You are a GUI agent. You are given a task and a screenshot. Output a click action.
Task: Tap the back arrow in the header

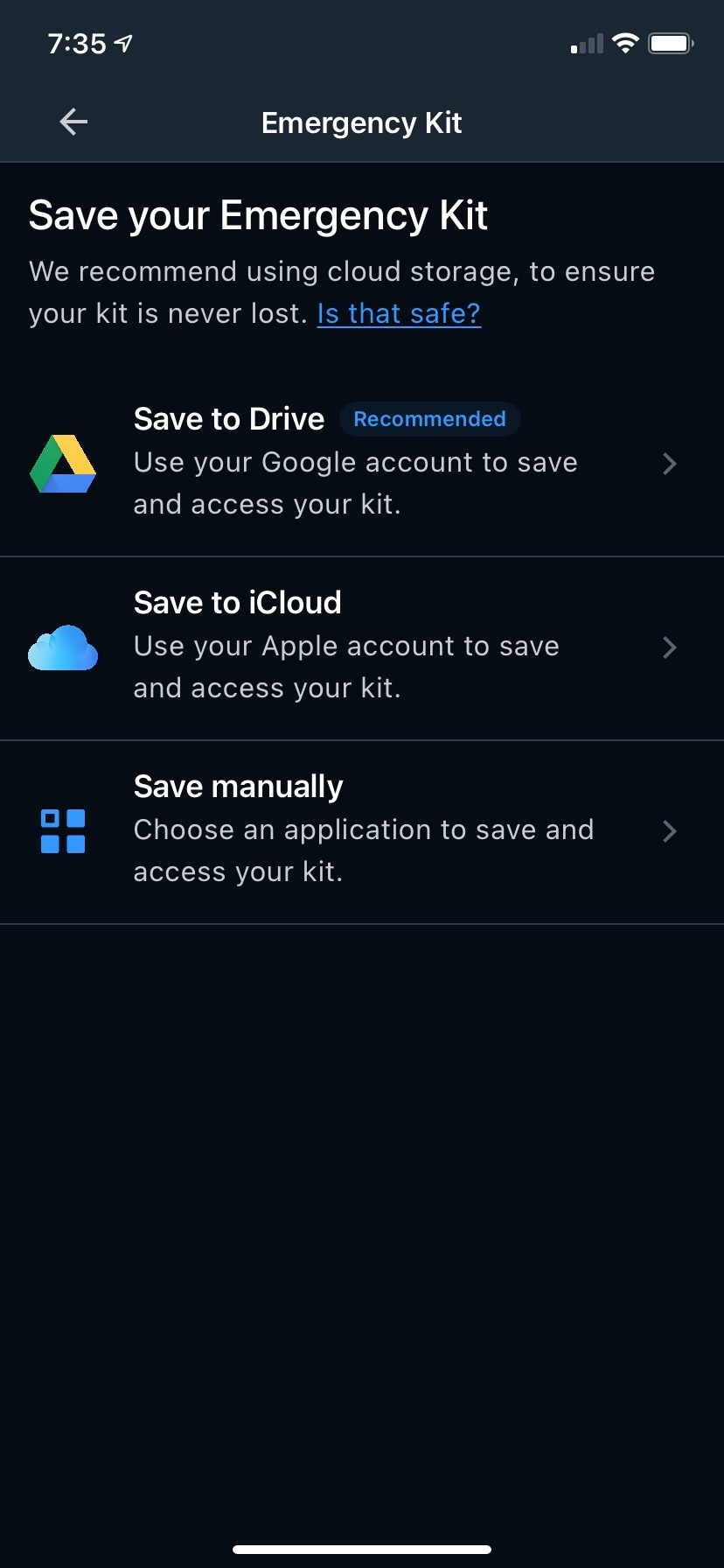pos(73,122)
